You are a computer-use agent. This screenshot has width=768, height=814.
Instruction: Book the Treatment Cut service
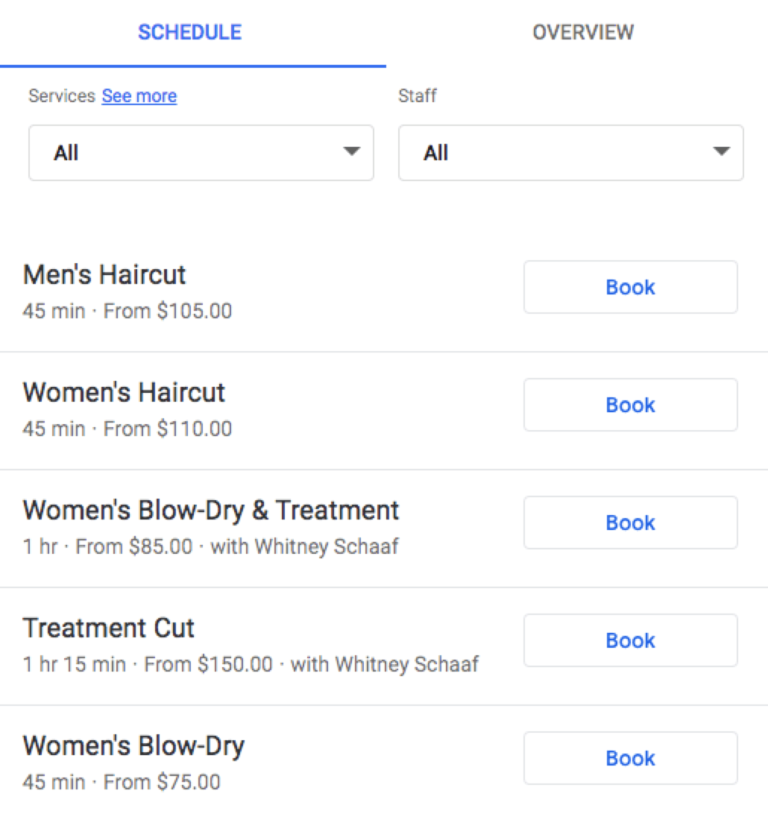(630, 640)
